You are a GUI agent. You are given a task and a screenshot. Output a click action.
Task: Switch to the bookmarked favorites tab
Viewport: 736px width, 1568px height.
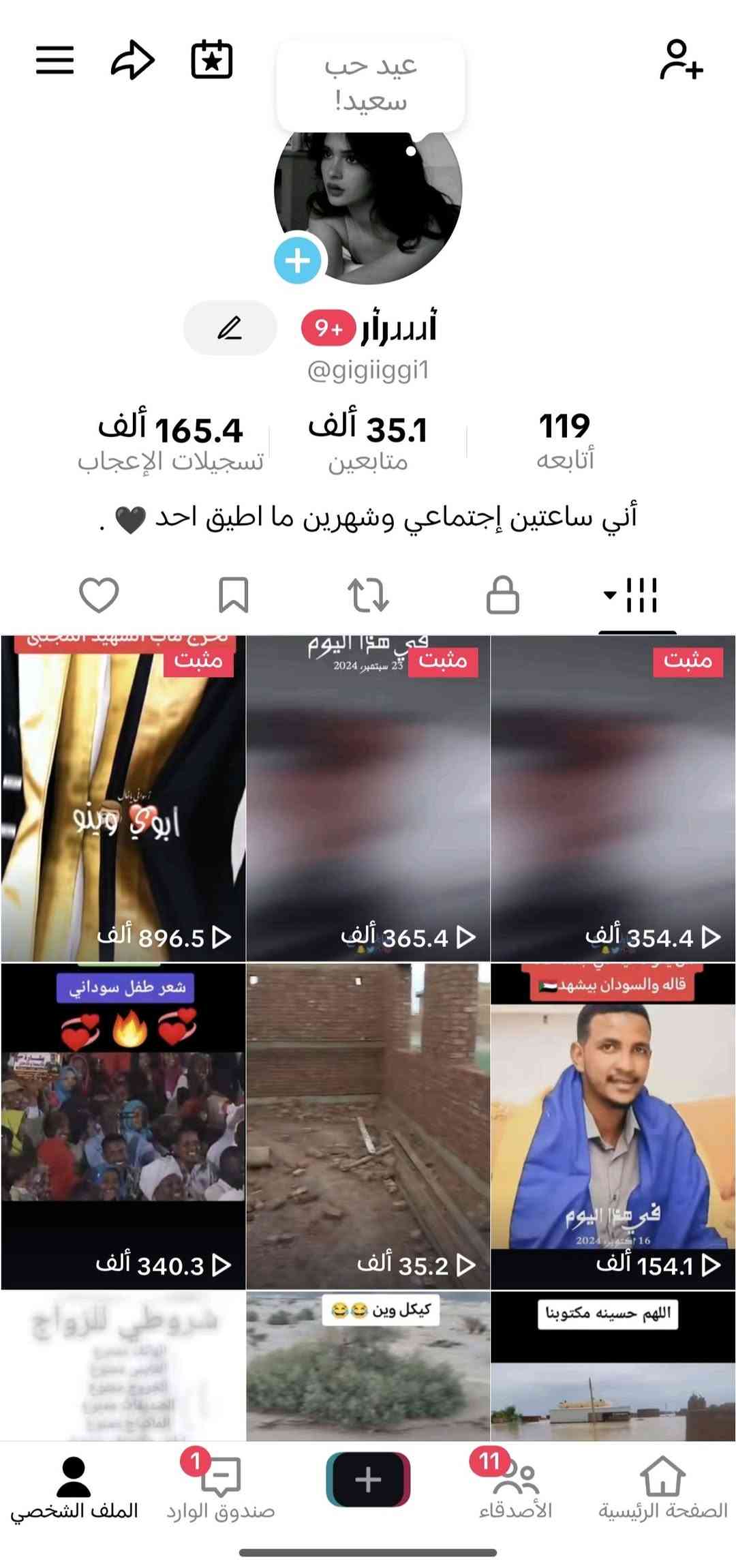pos(233,594)
